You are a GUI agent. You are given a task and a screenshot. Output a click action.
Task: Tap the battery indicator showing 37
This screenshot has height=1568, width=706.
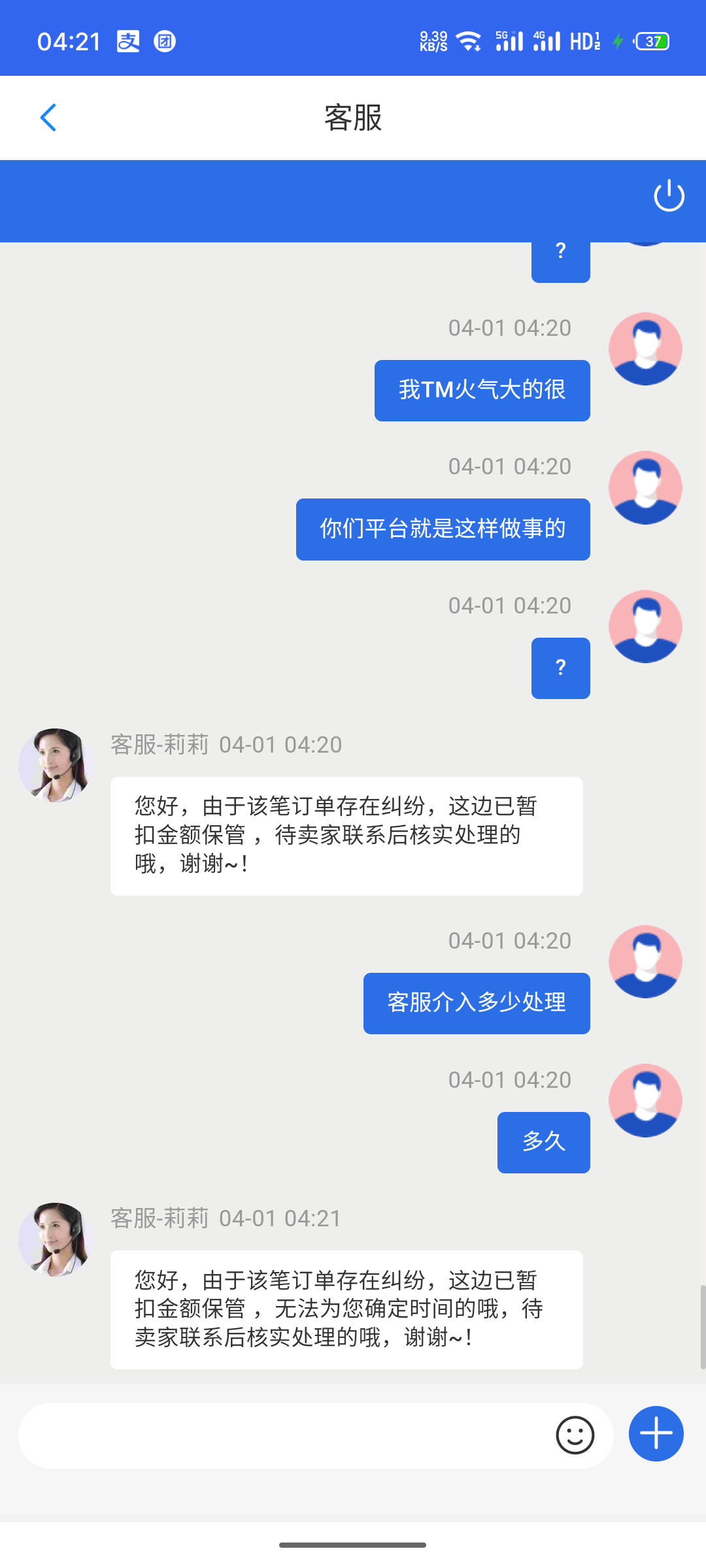pyautogui.click(x=651, y=41)
